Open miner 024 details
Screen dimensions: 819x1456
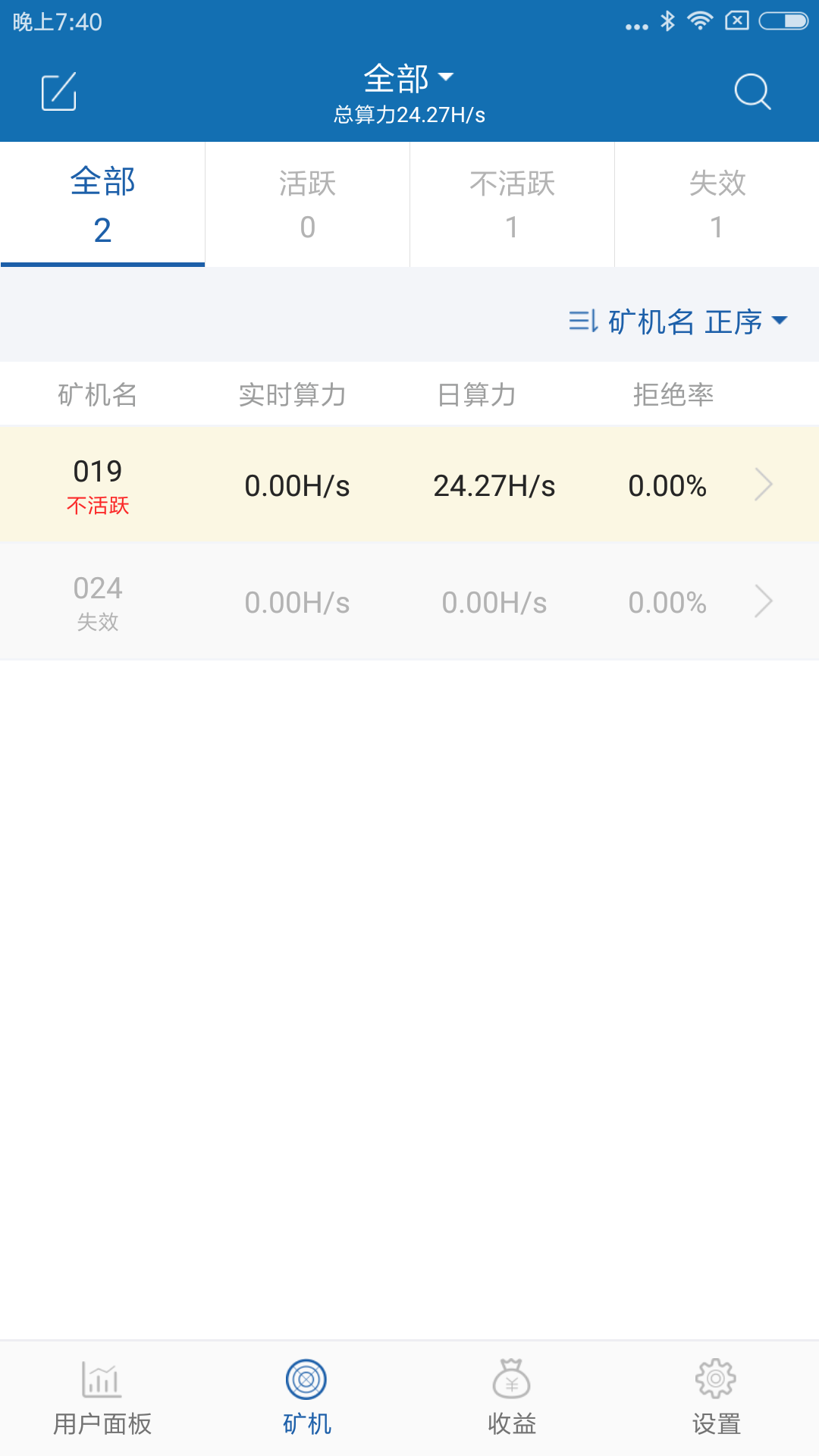(x=409, y=602)
